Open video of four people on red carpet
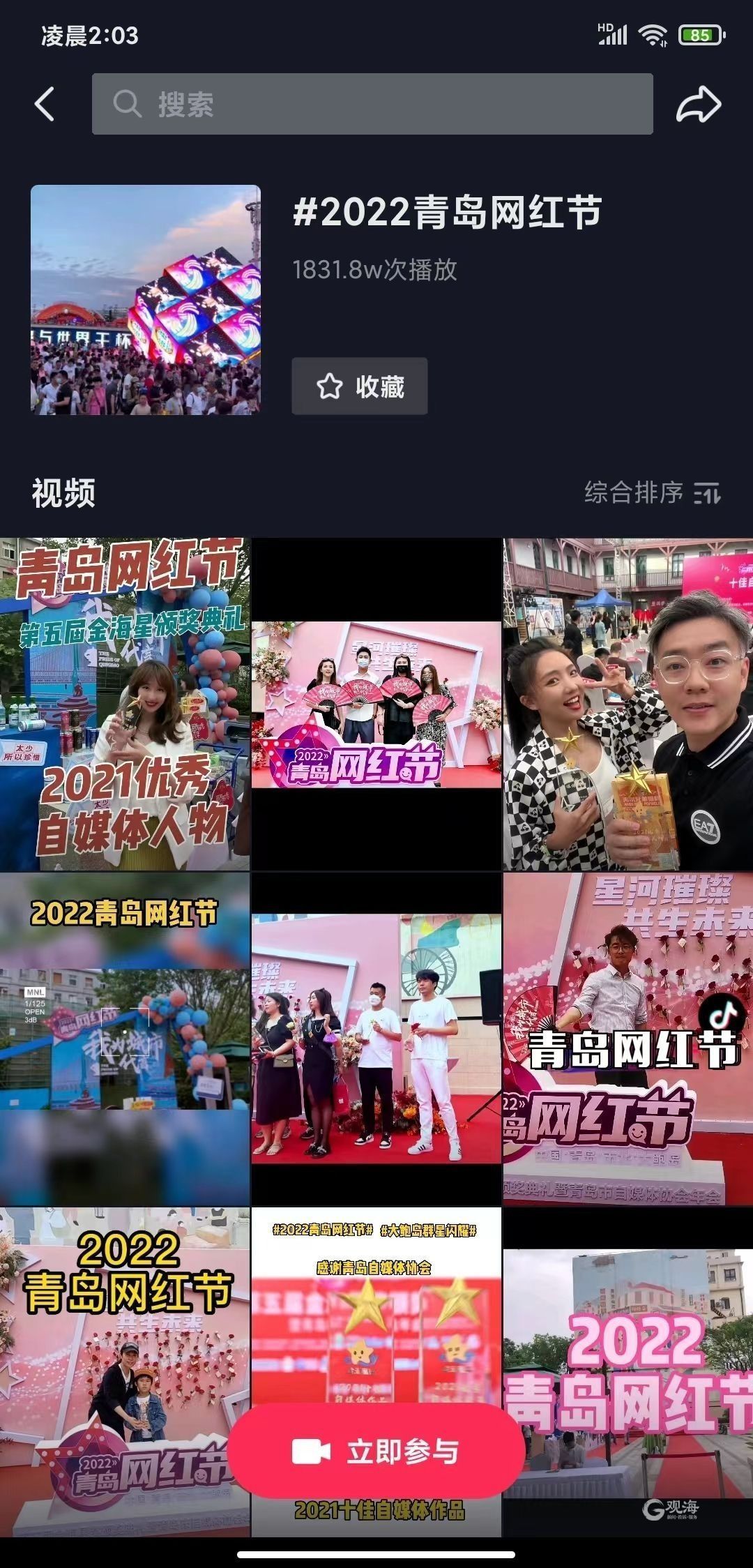 [x=376, y=1038]
